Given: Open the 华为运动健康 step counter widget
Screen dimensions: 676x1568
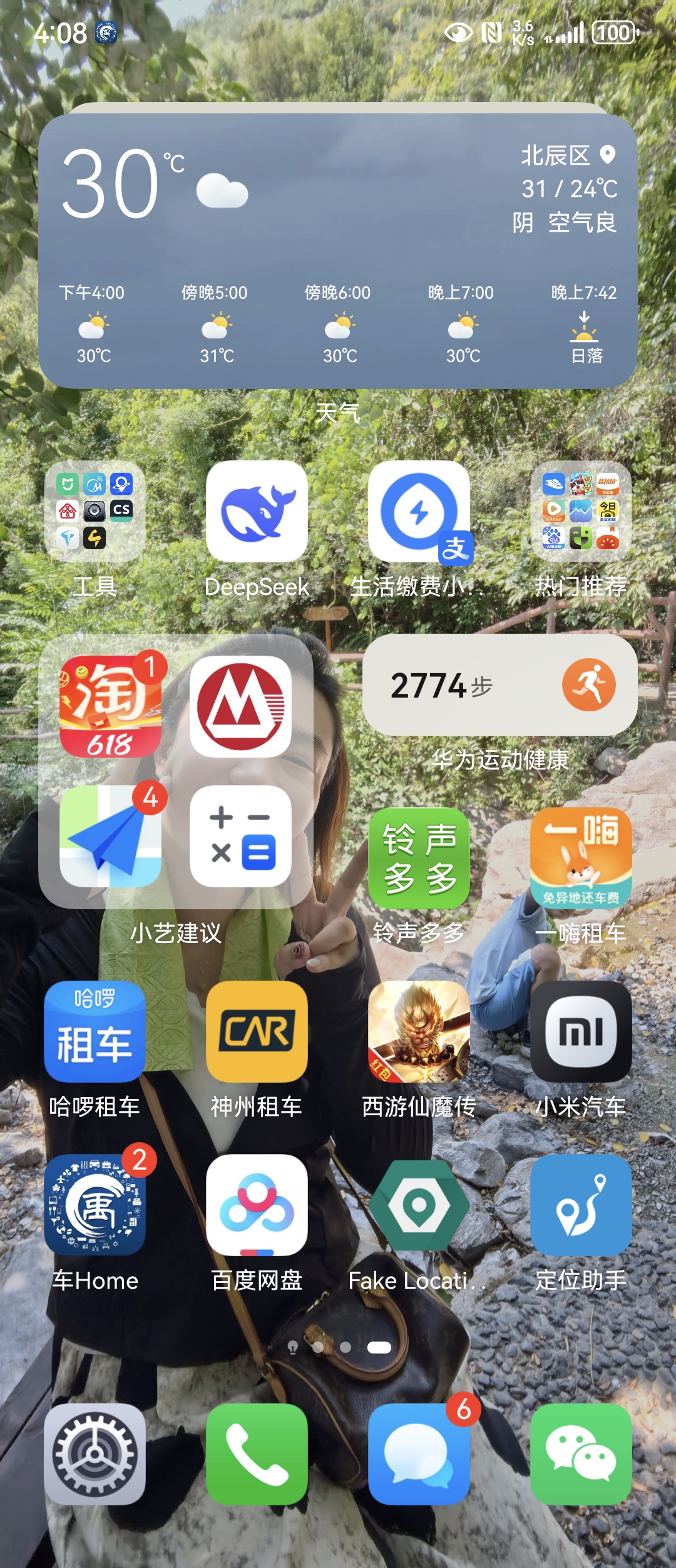Looking at the screenshot, I should pos(499,685).
